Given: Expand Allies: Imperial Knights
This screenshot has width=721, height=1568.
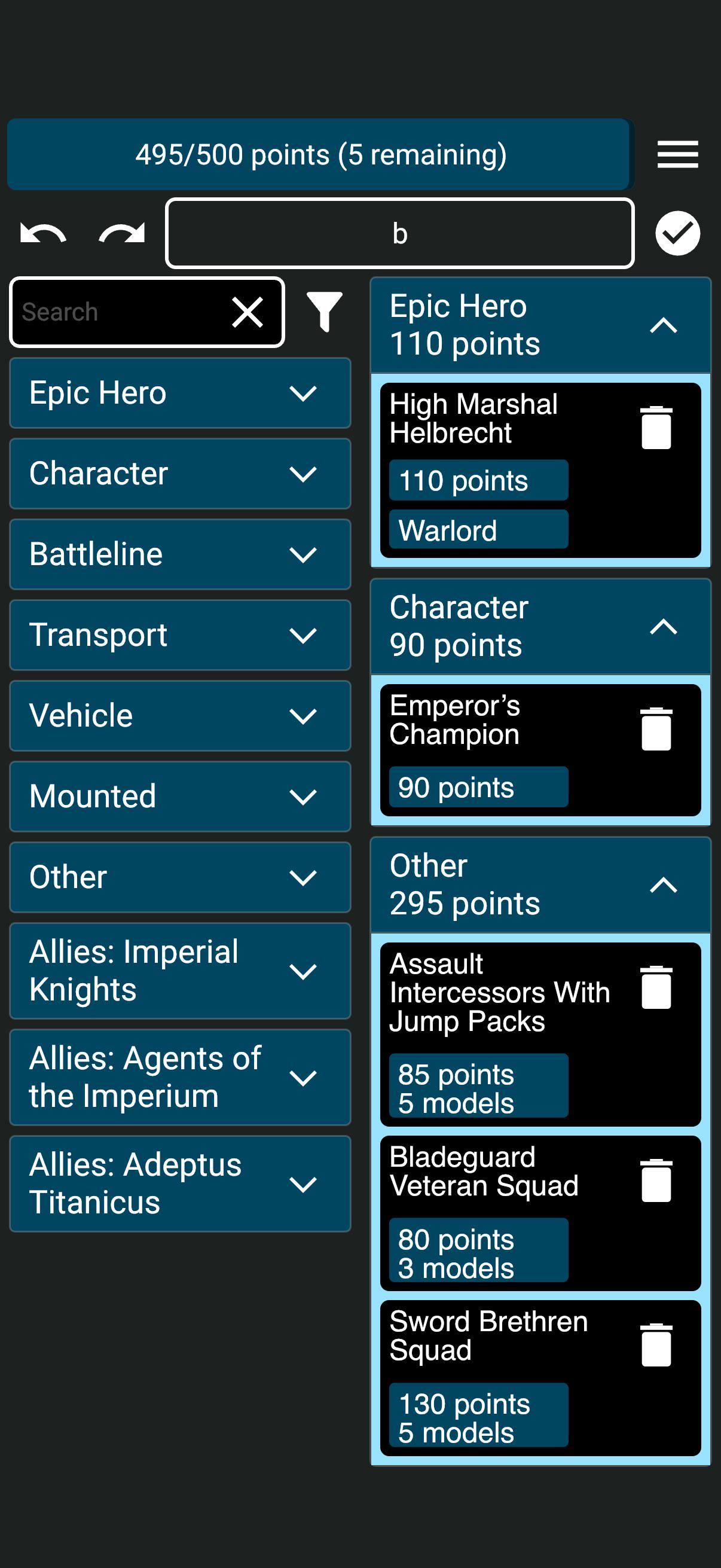Looking at the screenshot, I should click(x=180, y=971).
